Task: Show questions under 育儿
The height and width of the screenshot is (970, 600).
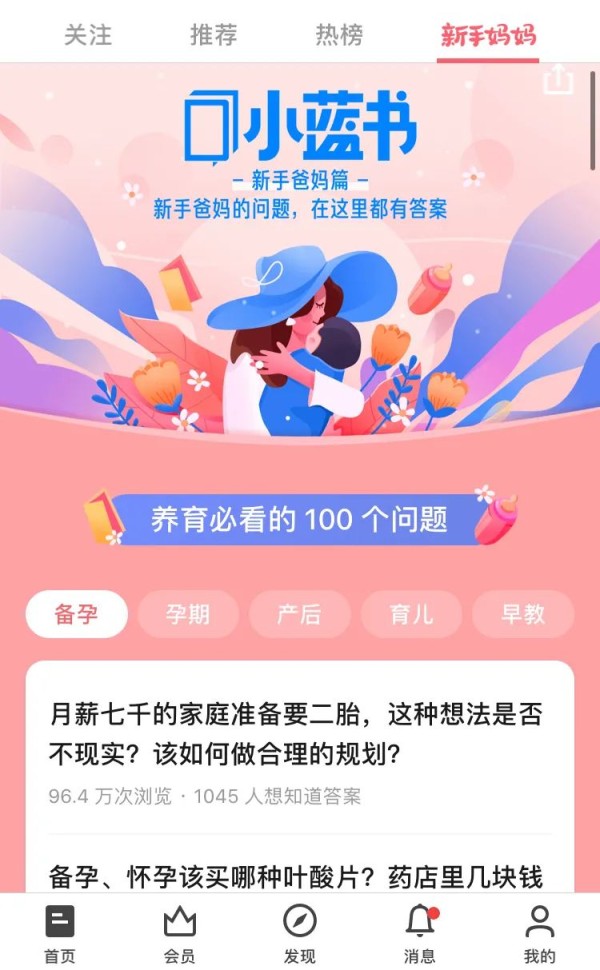Action: pyautogui.click(x=411, y=614)
